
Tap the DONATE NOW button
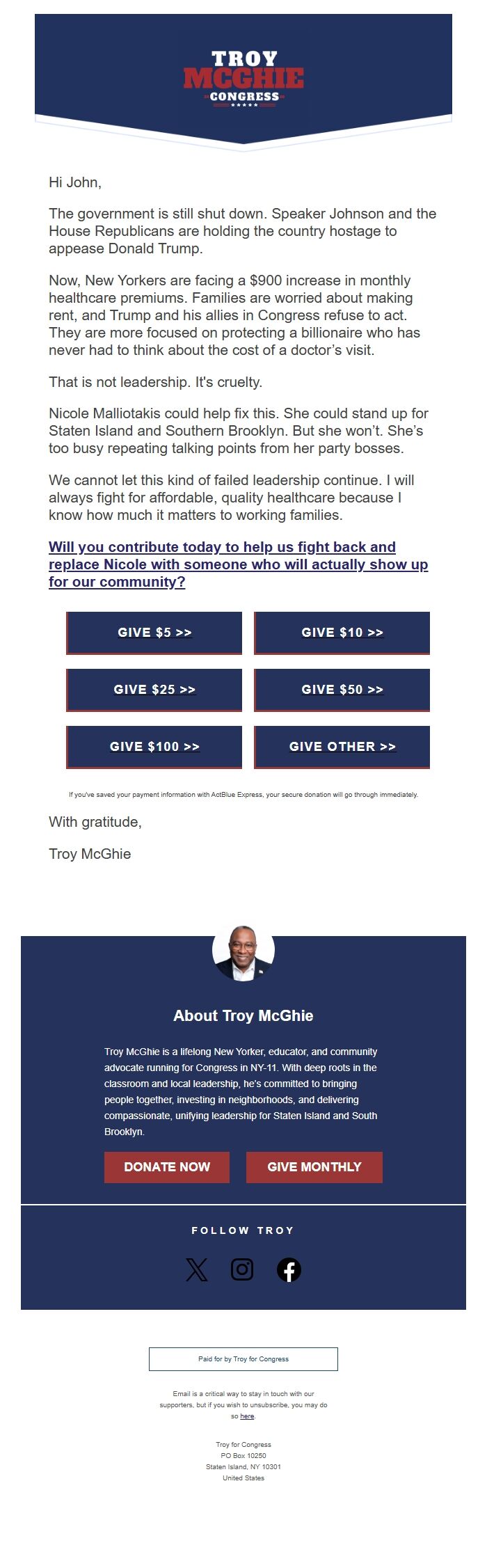167,1167
